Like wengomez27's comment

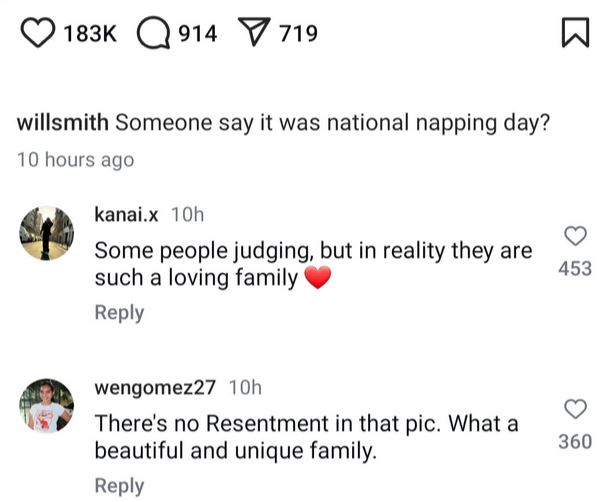pyautogui.click(x=575, y=409)
